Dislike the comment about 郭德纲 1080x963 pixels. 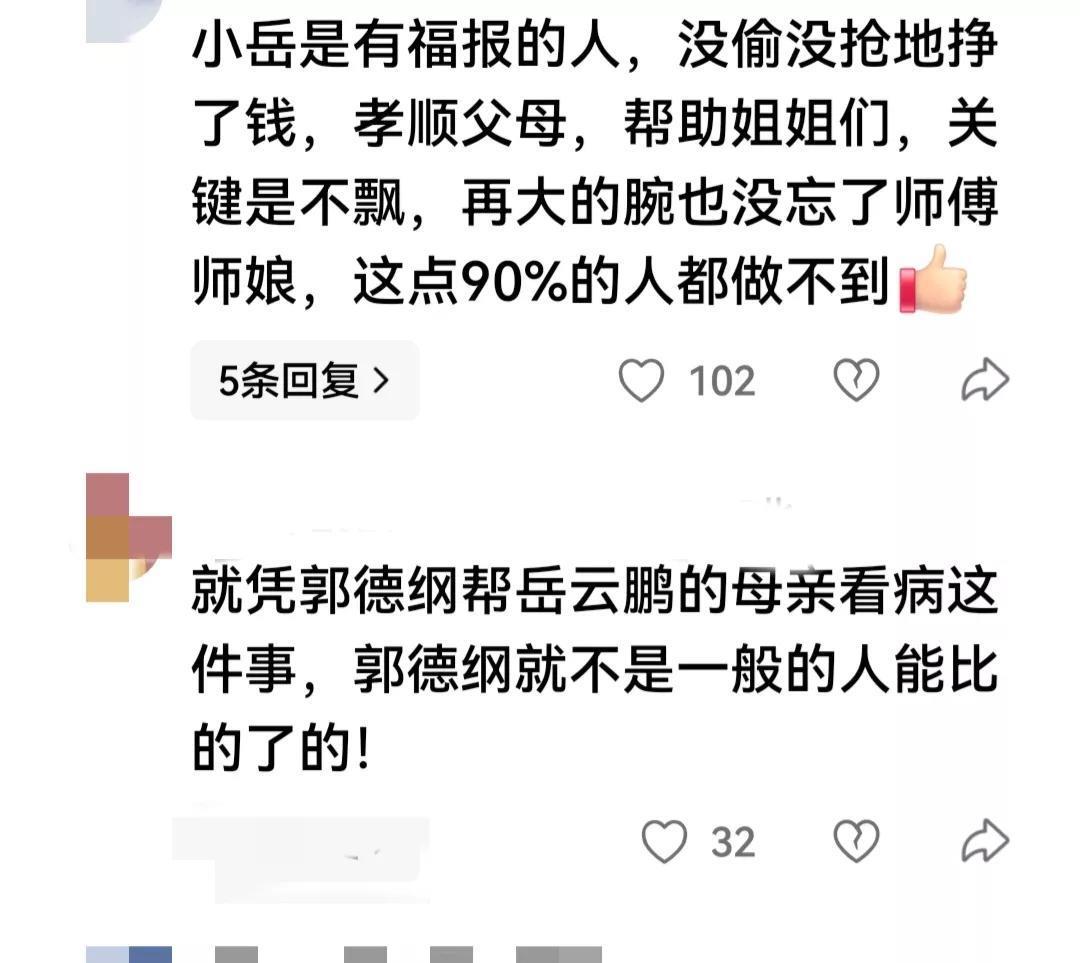click(x=856, y=841)
